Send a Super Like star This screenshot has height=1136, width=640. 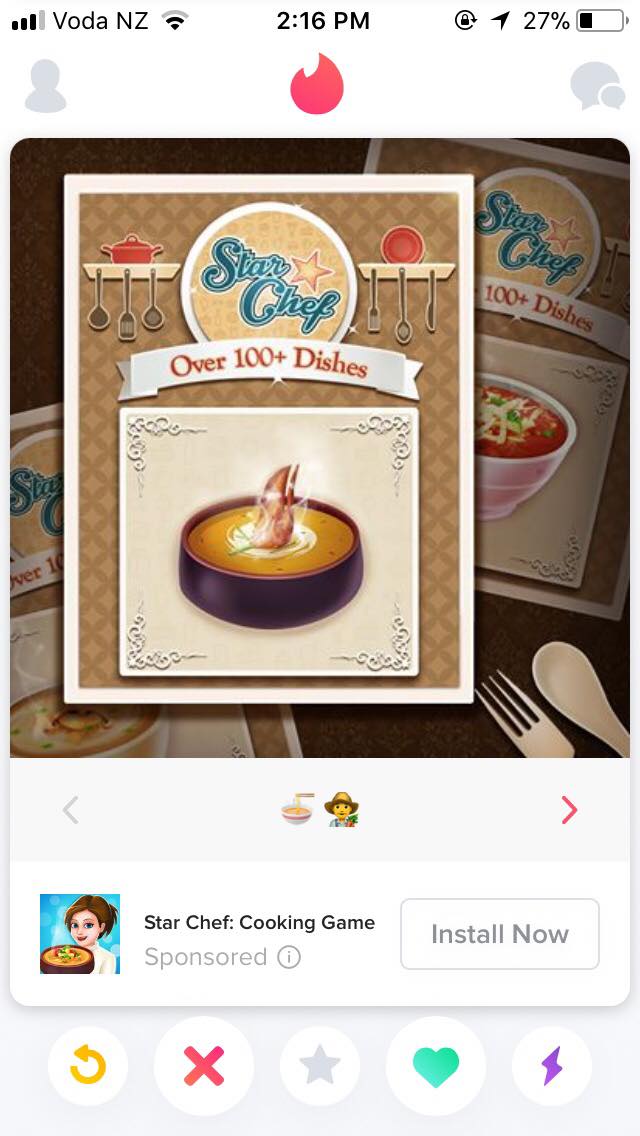[x=320, y=1067]
